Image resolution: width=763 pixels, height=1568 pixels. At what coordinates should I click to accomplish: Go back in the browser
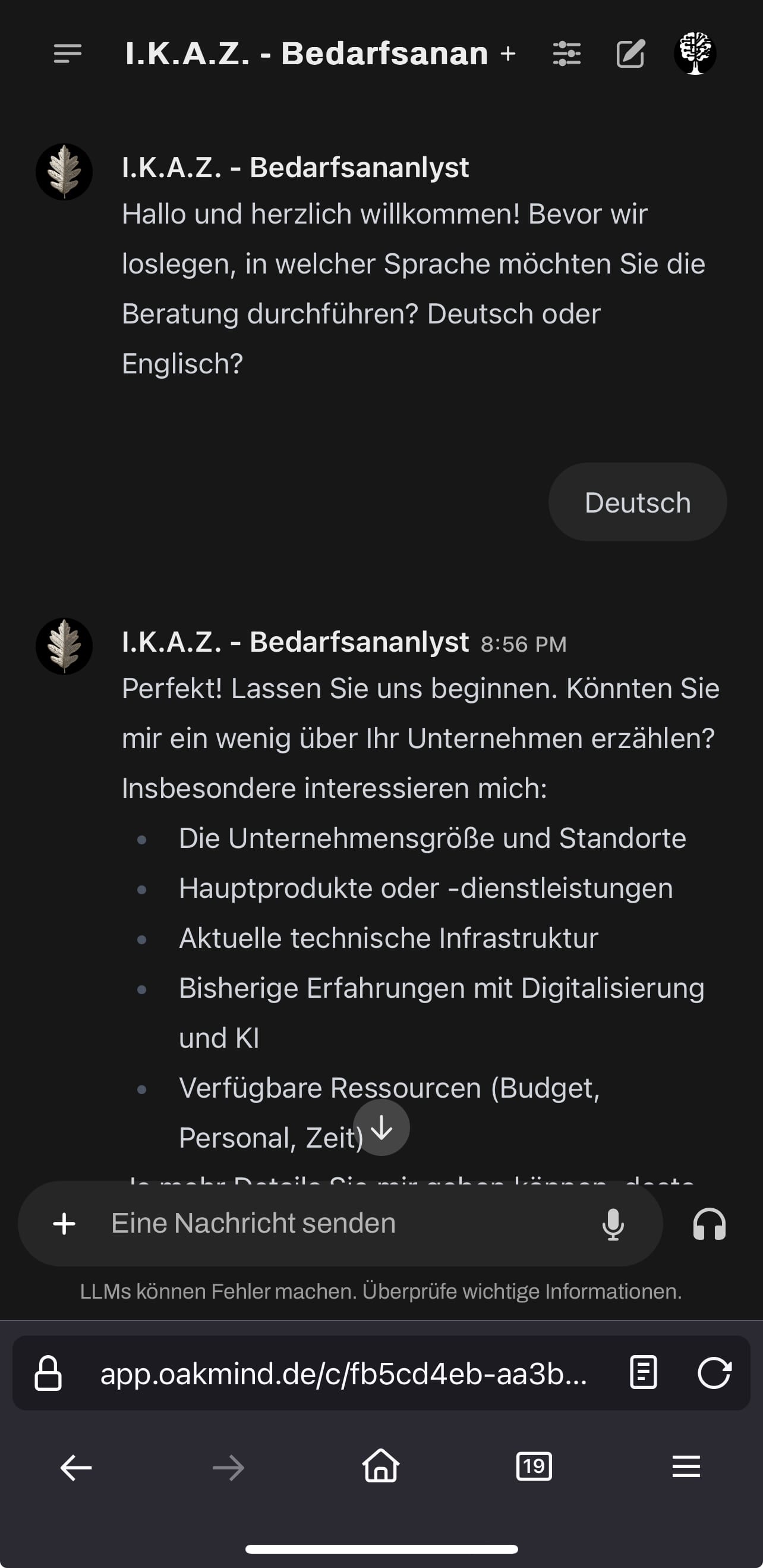pyautogui.click(x=76, y=1468)
